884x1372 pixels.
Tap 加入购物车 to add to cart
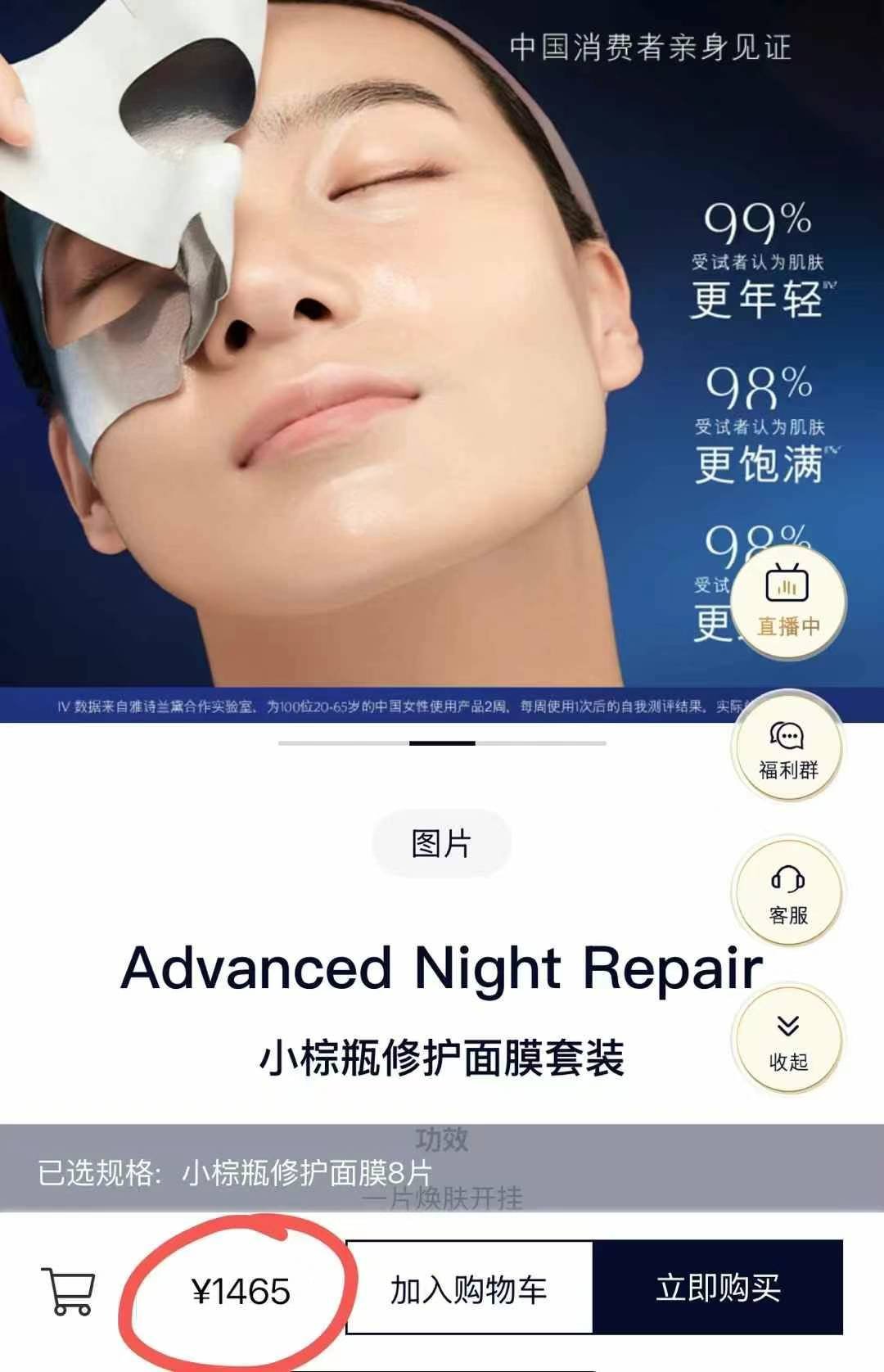click(x=469, y=1289)
